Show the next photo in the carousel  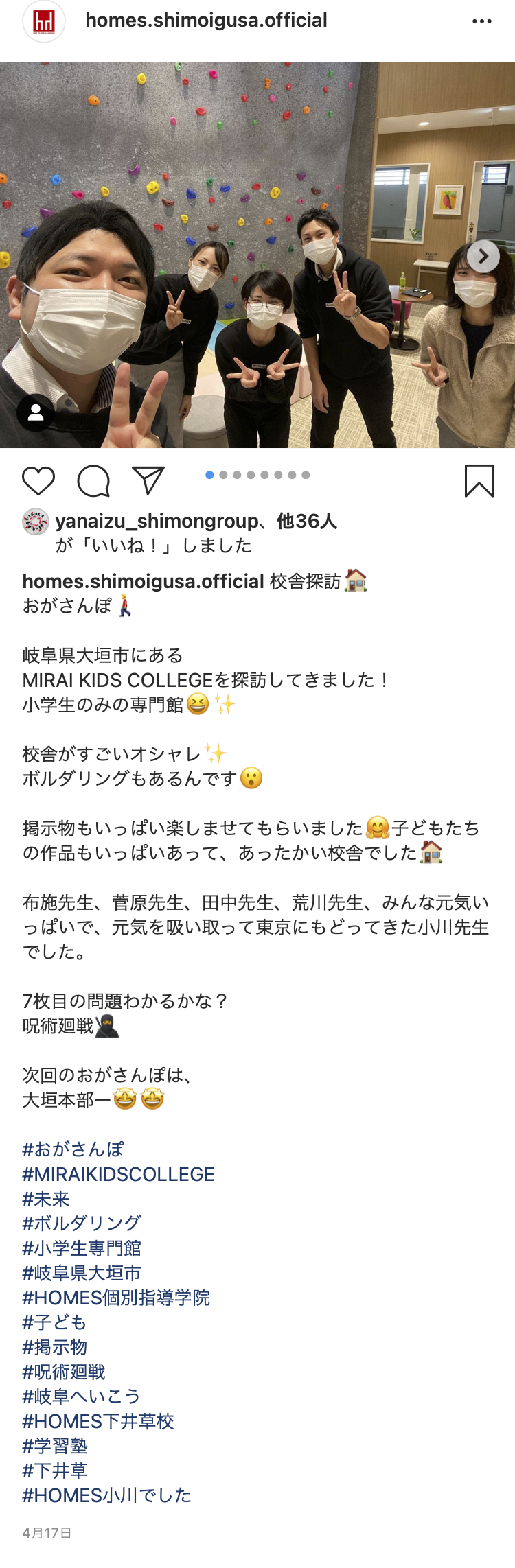click(483, 256)
